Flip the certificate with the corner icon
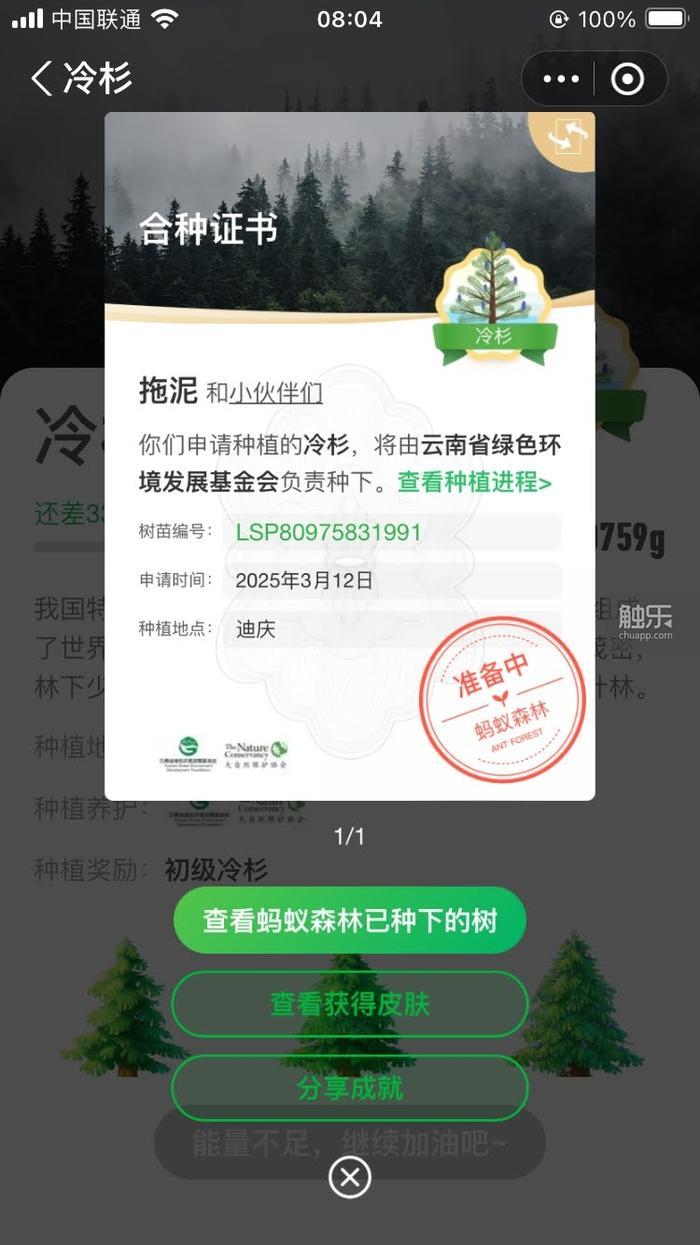The height and width of the screenshot is (1245, 700). coord(567,136)
